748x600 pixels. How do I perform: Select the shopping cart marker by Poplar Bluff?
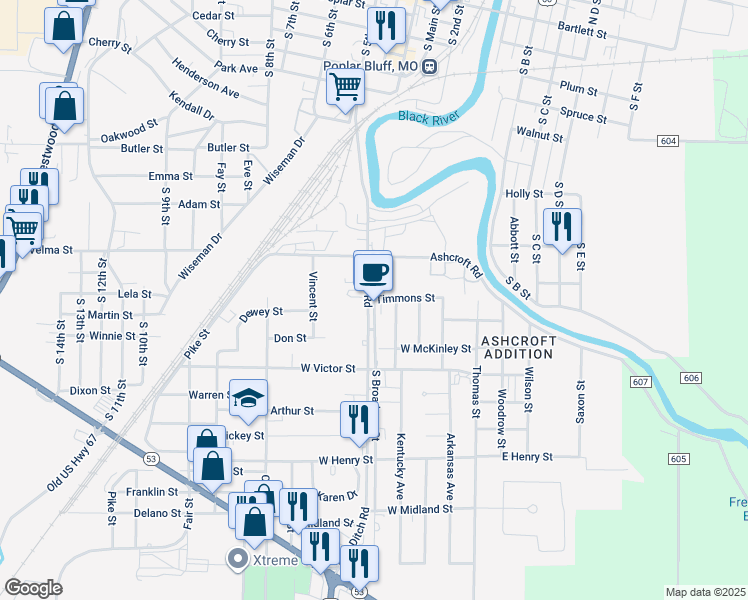(x=344, y=86)
